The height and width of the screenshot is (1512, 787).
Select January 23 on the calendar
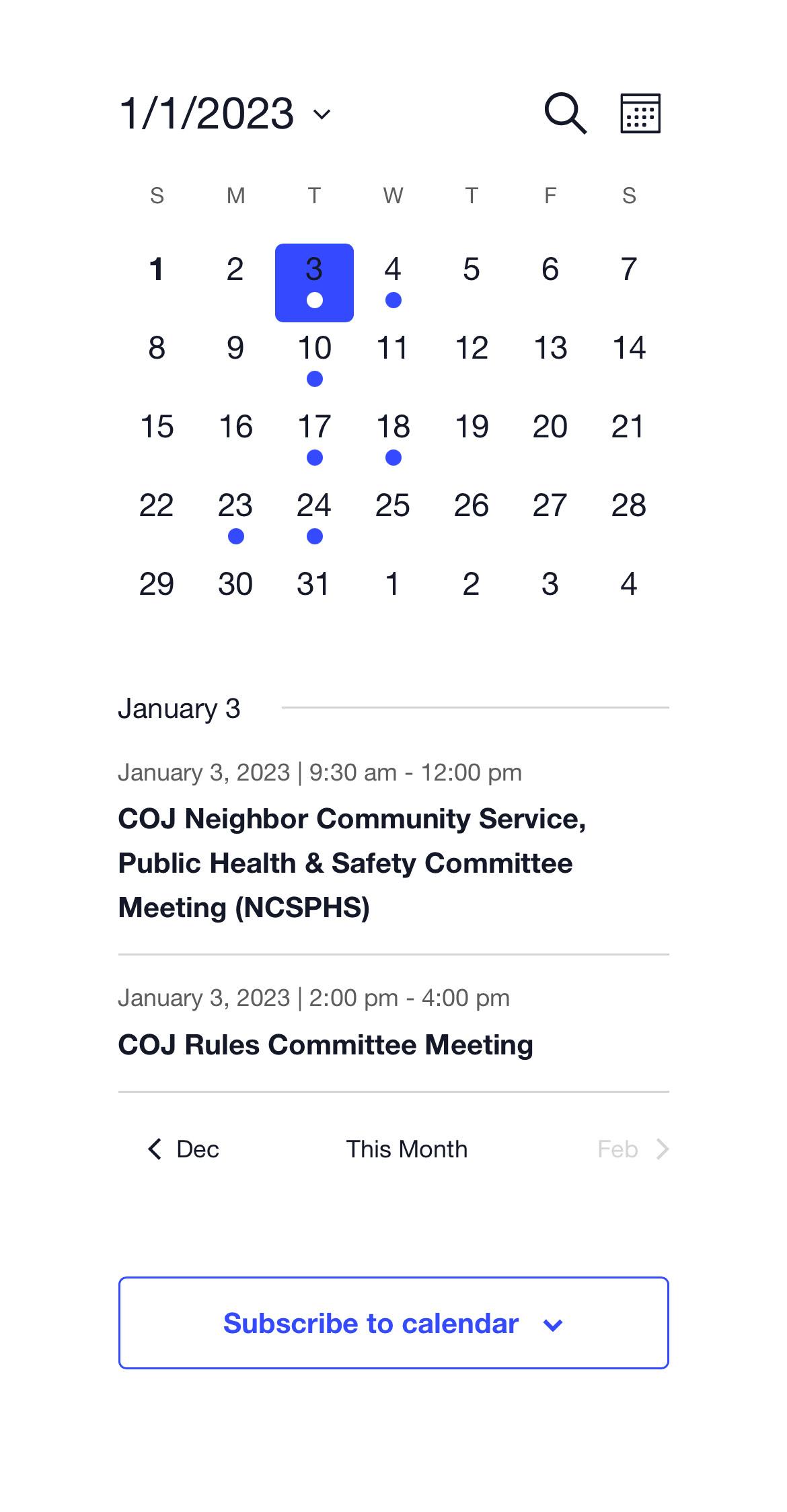(x=235, y=519)
